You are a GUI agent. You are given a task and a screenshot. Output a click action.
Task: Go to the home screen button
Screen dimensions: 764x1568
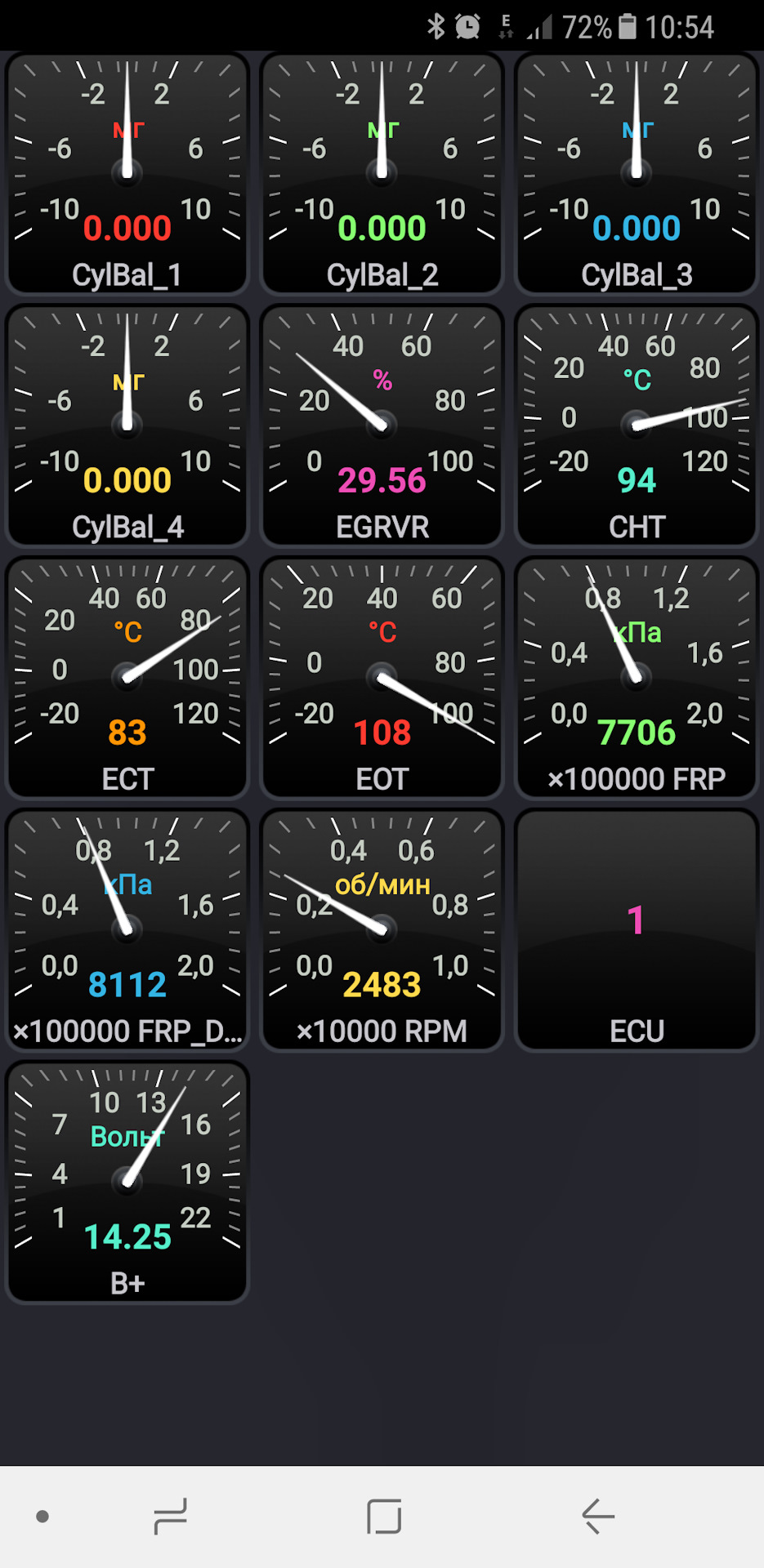384,1517
